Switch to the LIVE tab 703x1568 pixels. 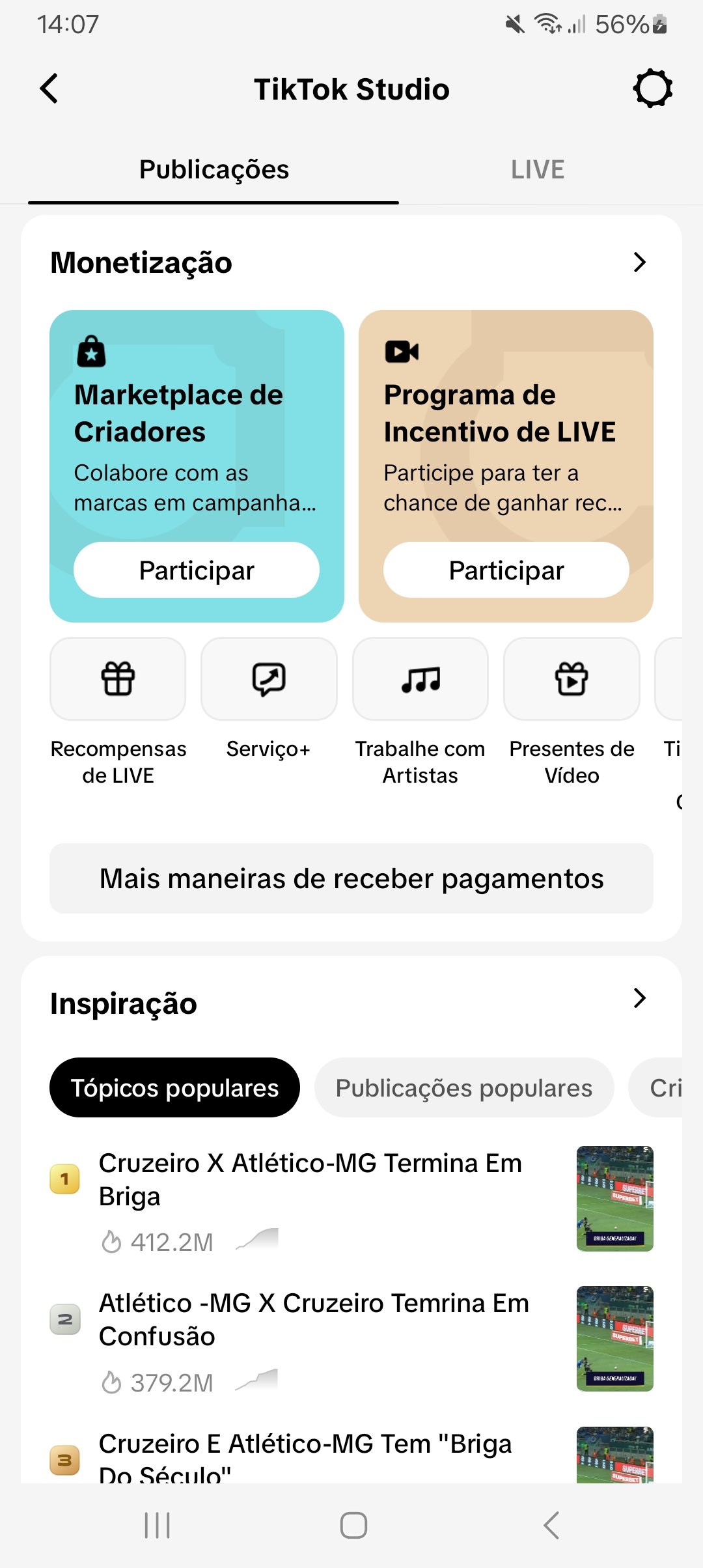point(537,169)
